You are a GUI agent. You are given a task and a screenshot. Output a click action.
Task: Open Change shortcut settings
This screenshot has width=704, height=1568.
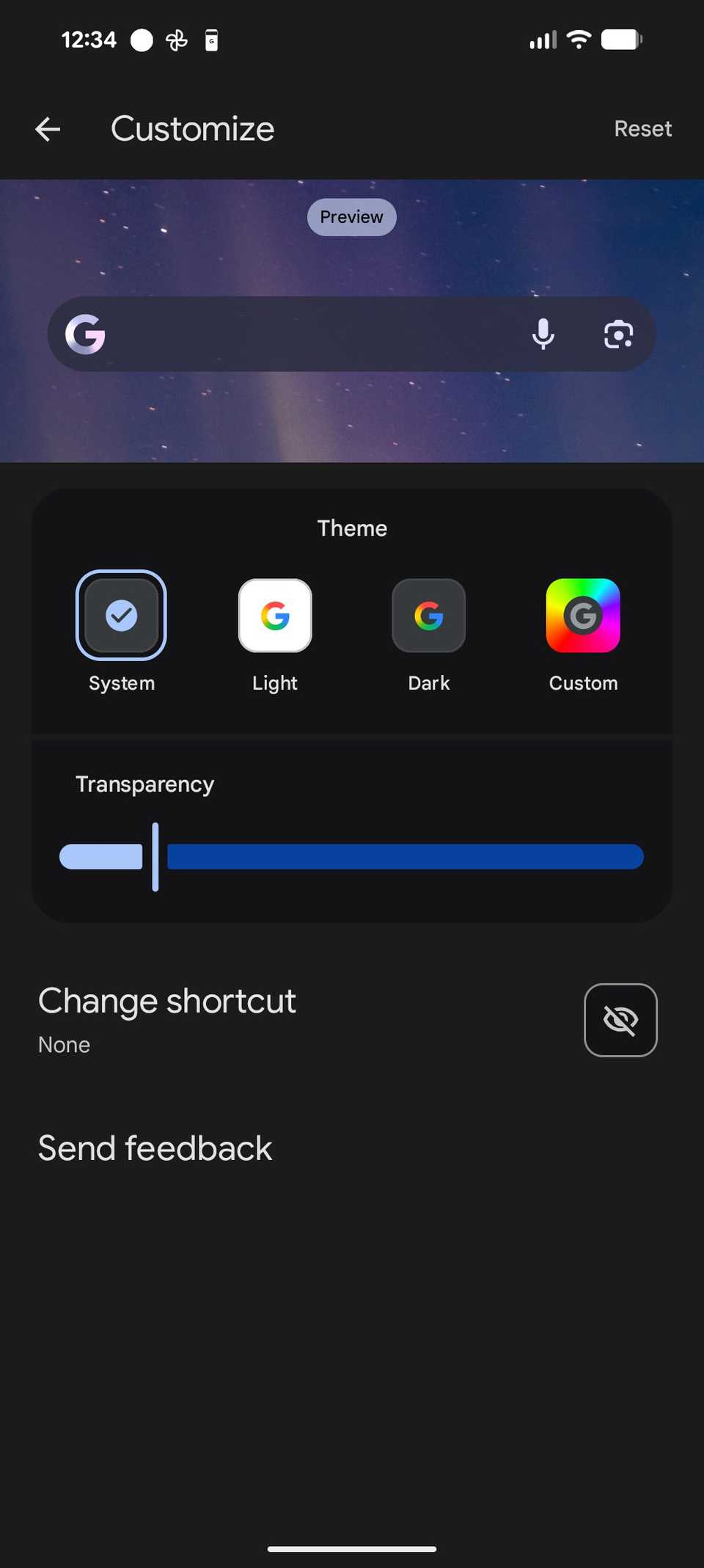point(167,1000)
